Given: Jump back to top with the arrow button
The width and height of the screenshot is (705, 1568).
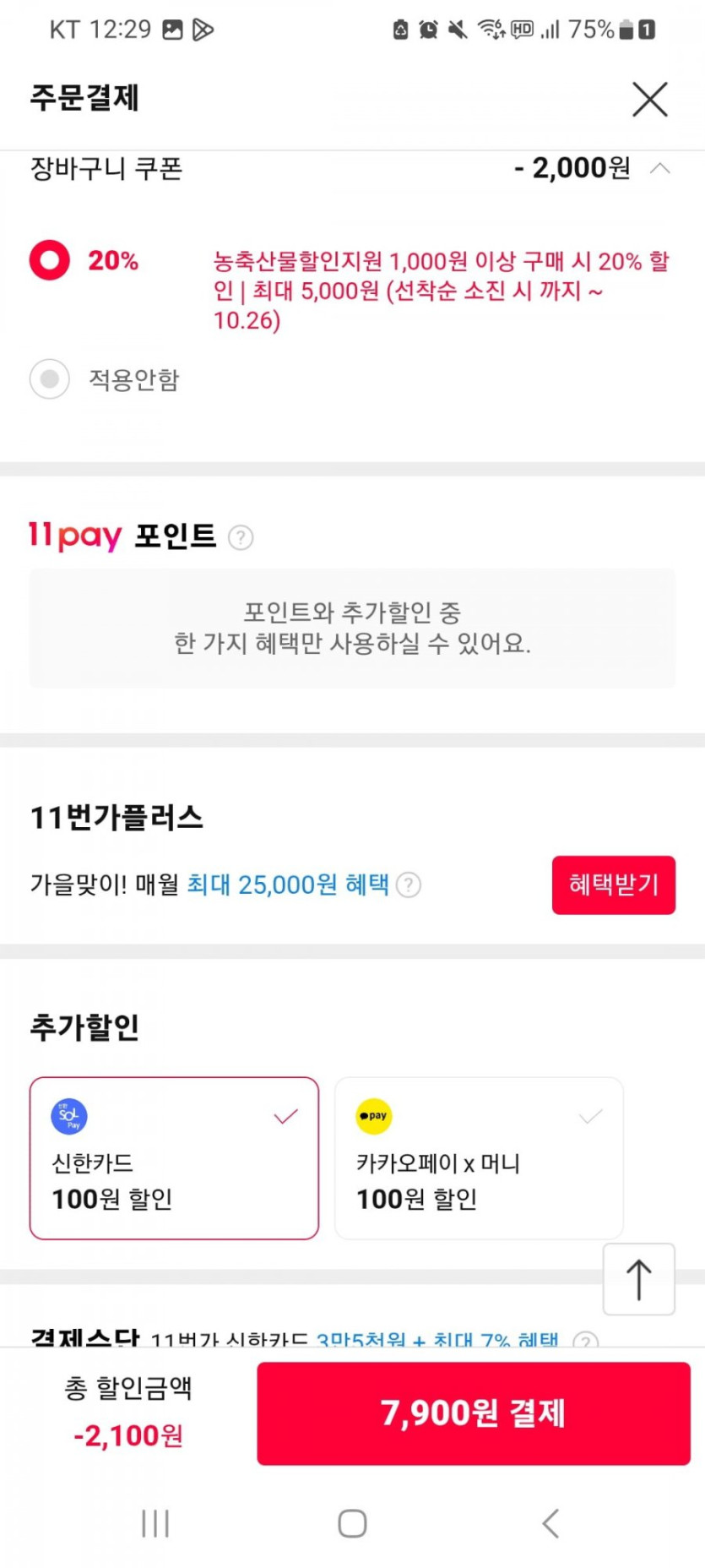Looking at the screenshot, I should (x=639, y=1279).
